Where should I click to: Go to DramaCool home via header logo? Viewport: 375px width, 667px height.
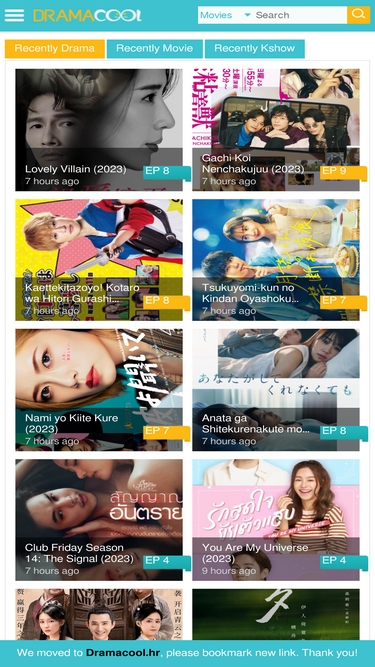pos(87,16)
